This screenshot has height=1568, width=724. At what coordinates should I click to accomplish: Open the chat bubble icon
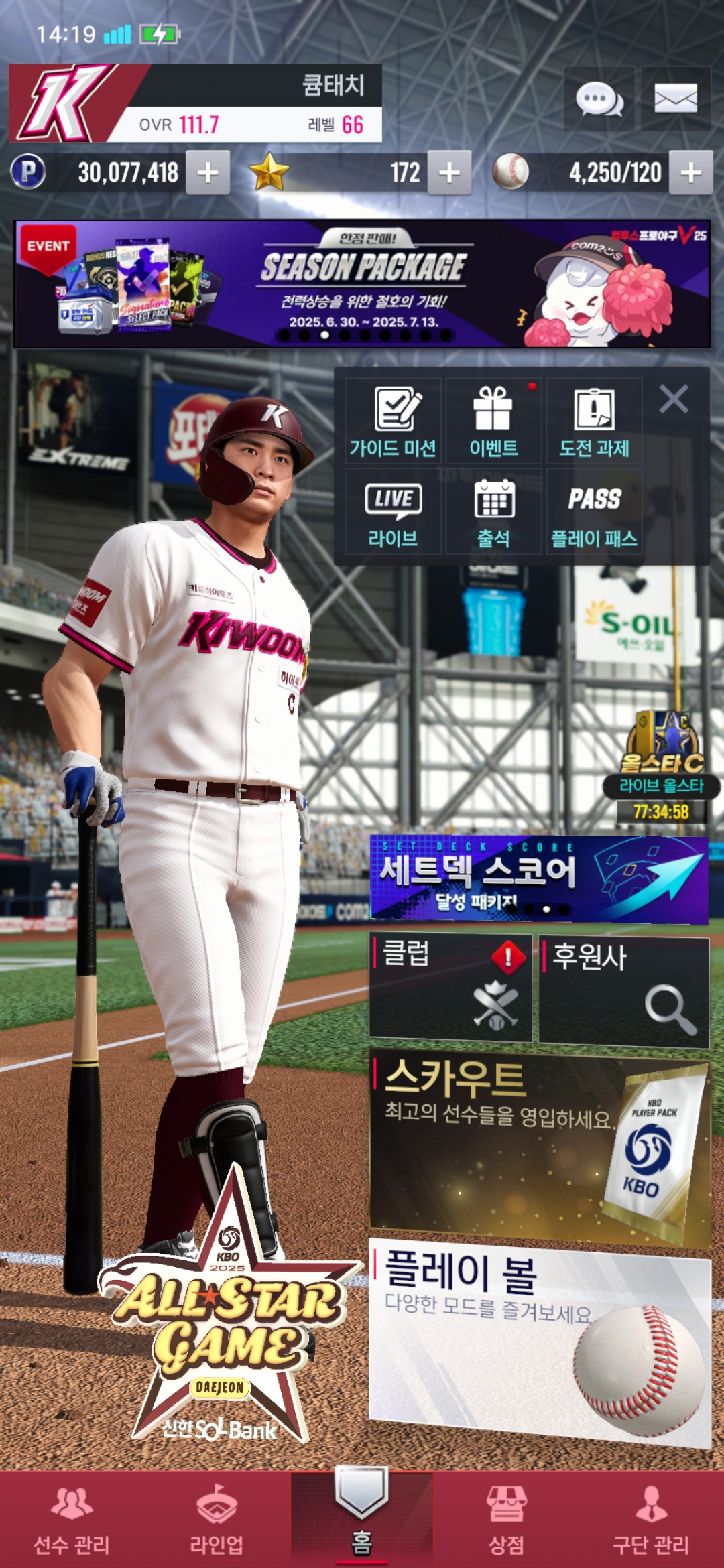tap(599, 99)
